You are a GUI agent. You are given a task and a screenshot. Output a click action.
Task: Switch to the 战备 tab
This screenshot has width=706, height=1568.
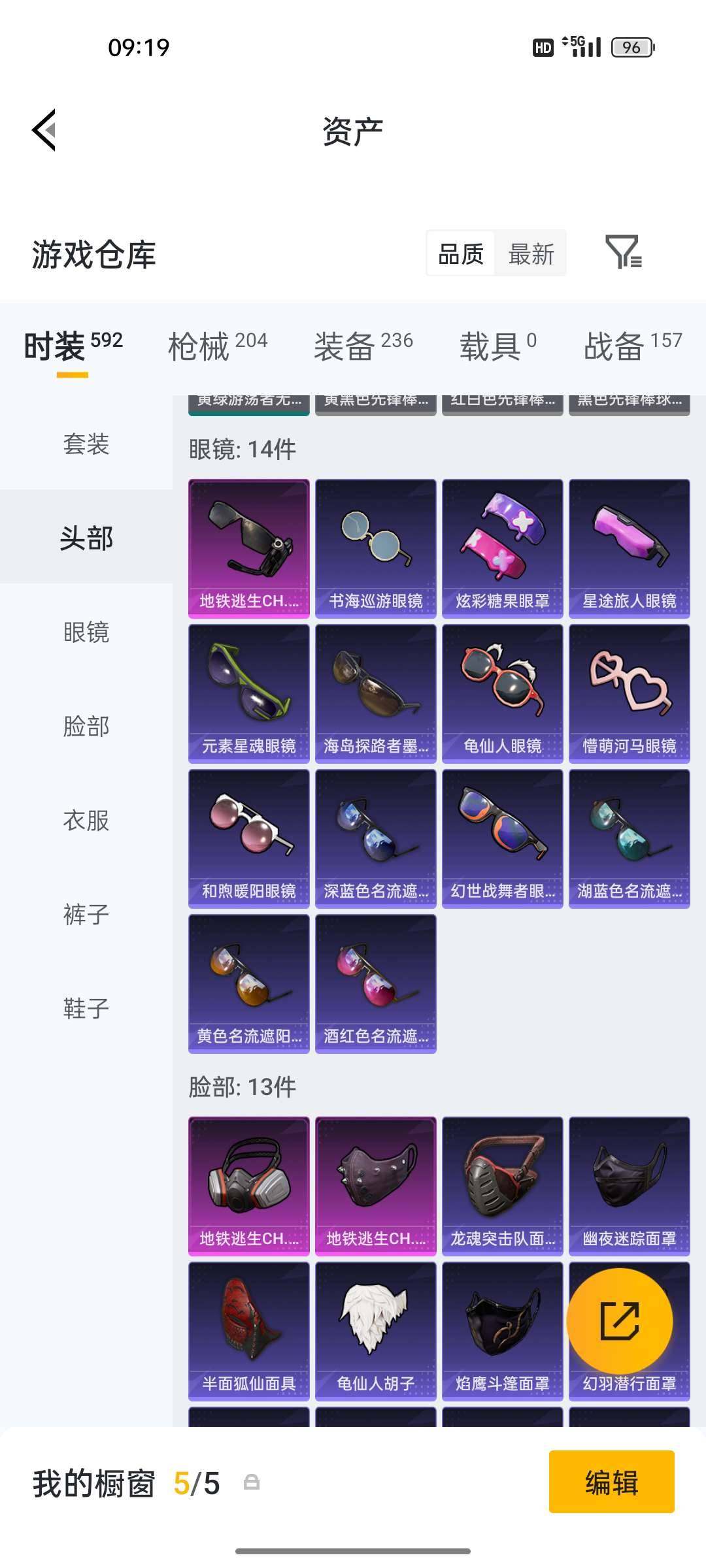(x=632, y=346)
